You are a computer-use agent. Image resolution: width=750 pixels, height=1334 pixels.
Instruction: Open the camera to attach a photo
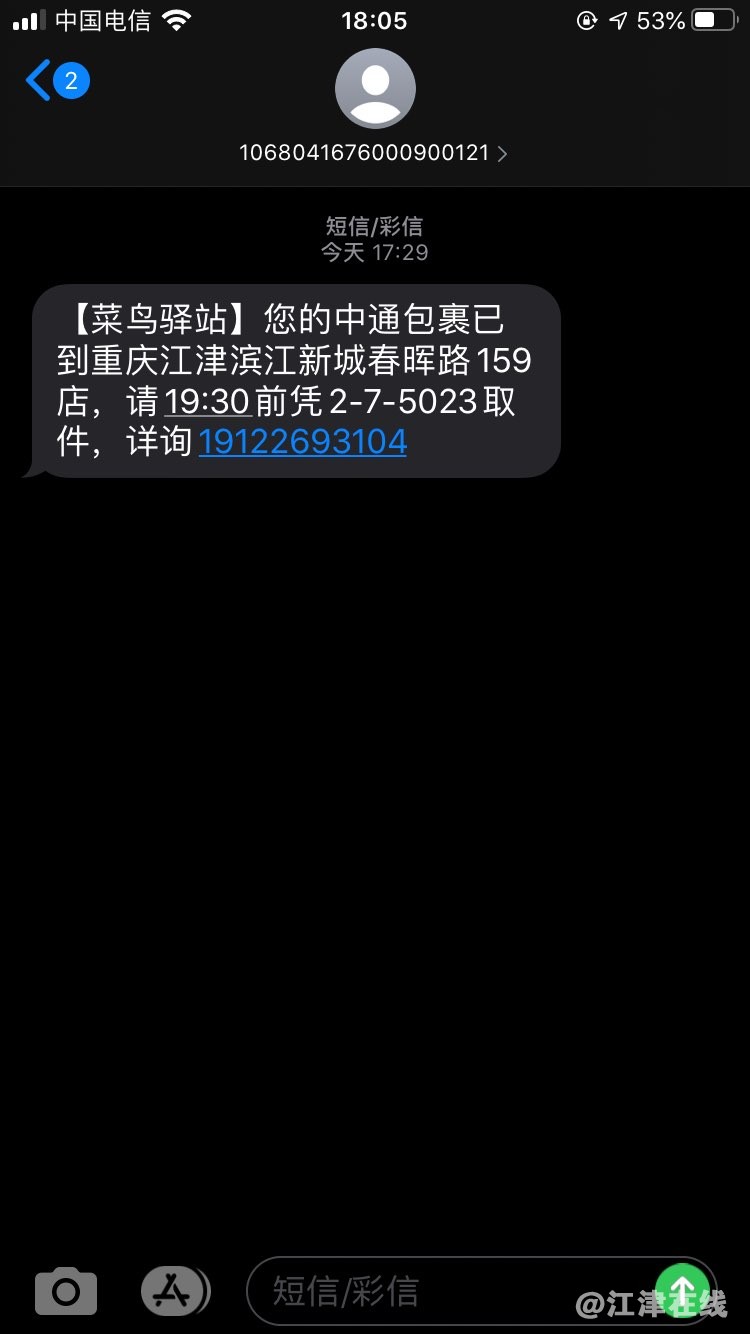pos(66,1291)
